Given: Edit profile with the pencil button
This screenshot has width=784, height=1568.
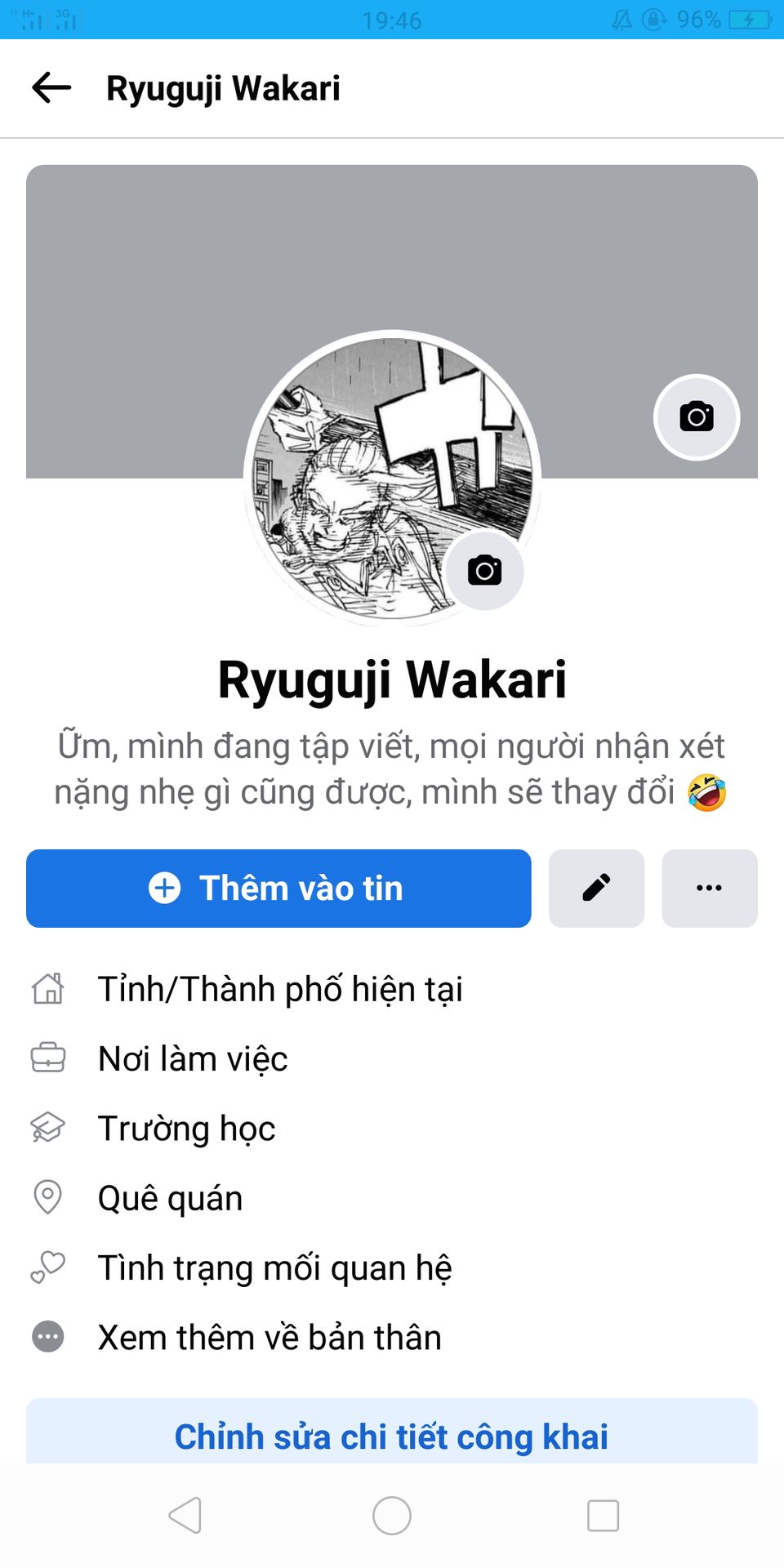Looking at the screenshot, I should click(596, 889).
